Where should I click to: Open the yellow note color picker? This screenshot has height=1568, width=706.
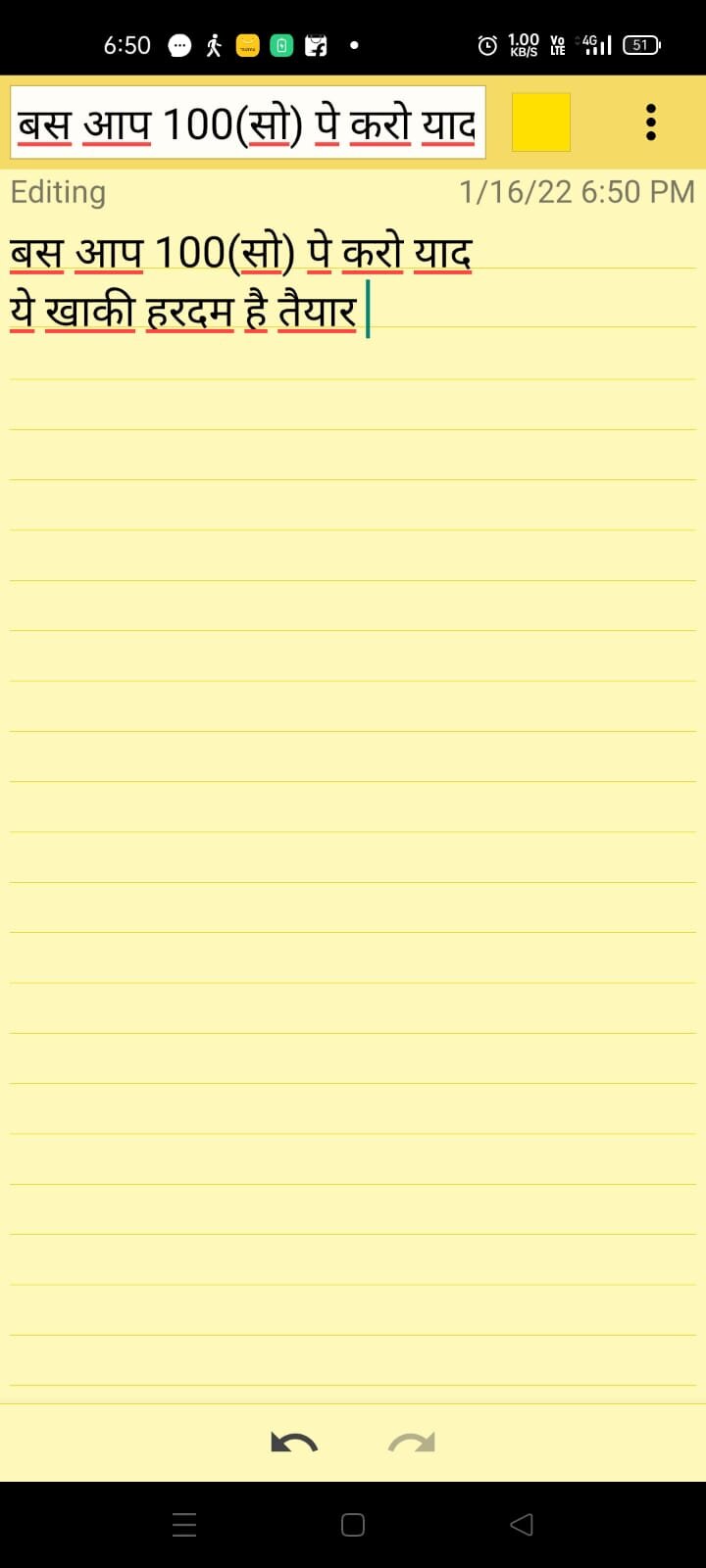(541, 122)
